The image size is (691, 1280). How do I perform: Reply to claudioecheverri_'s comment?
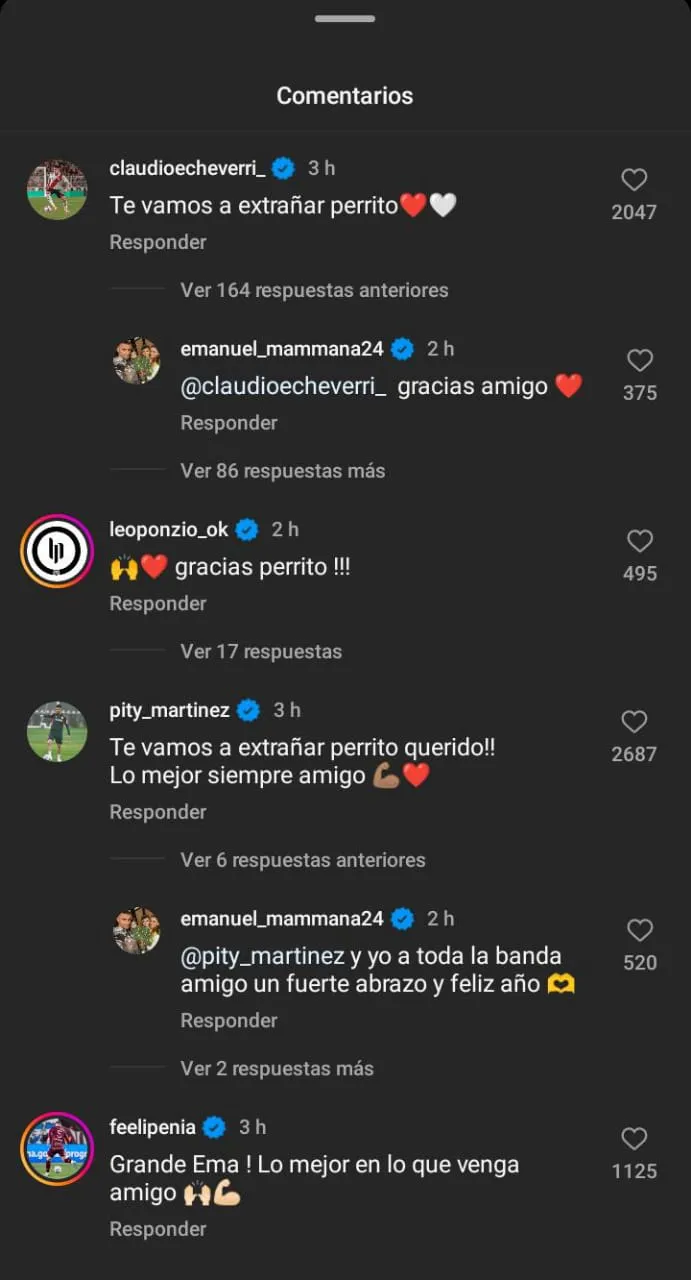click(x=157, y=242)
